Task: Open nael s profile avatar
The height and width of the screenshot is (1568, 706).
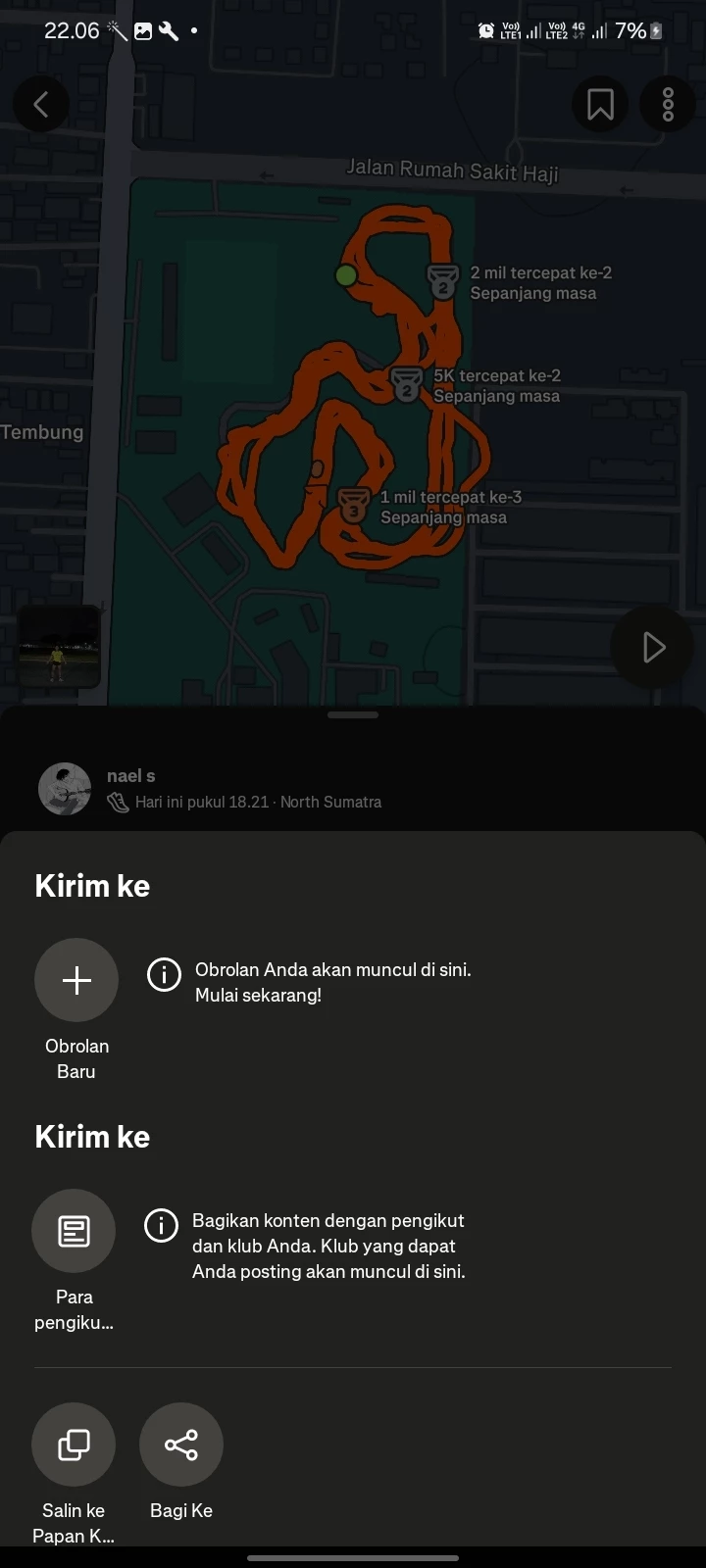Action: tap(65, 789)
